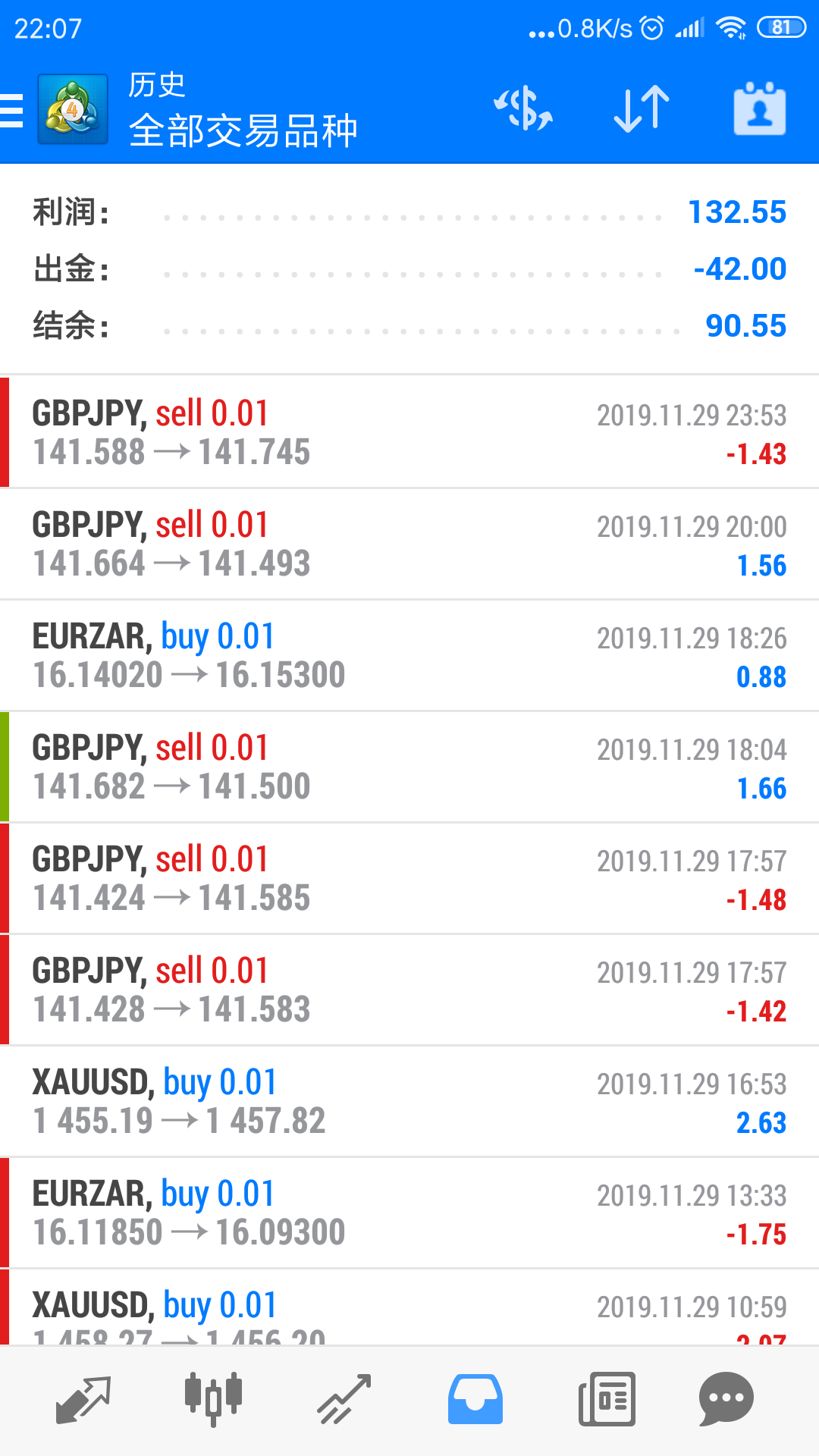Switch to the News tab
The height and width of the screenshot is (1456, 819).
[607, 1399]
